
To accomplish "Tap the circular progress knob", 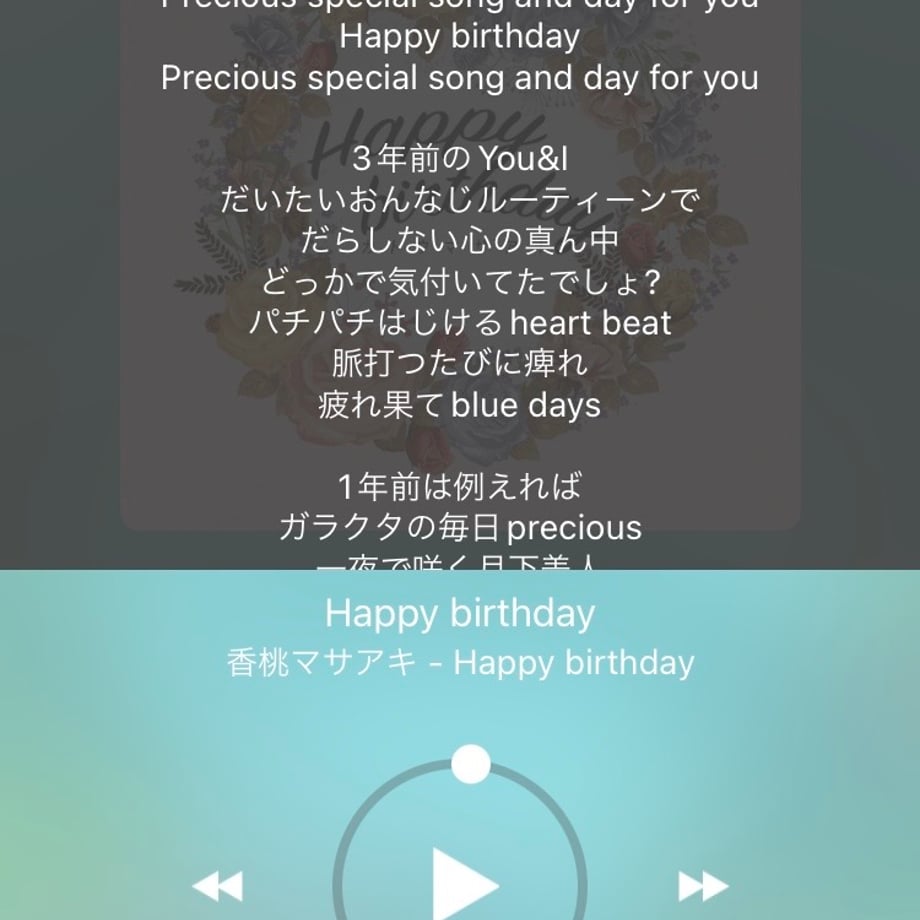I will (x=471, y=764).
